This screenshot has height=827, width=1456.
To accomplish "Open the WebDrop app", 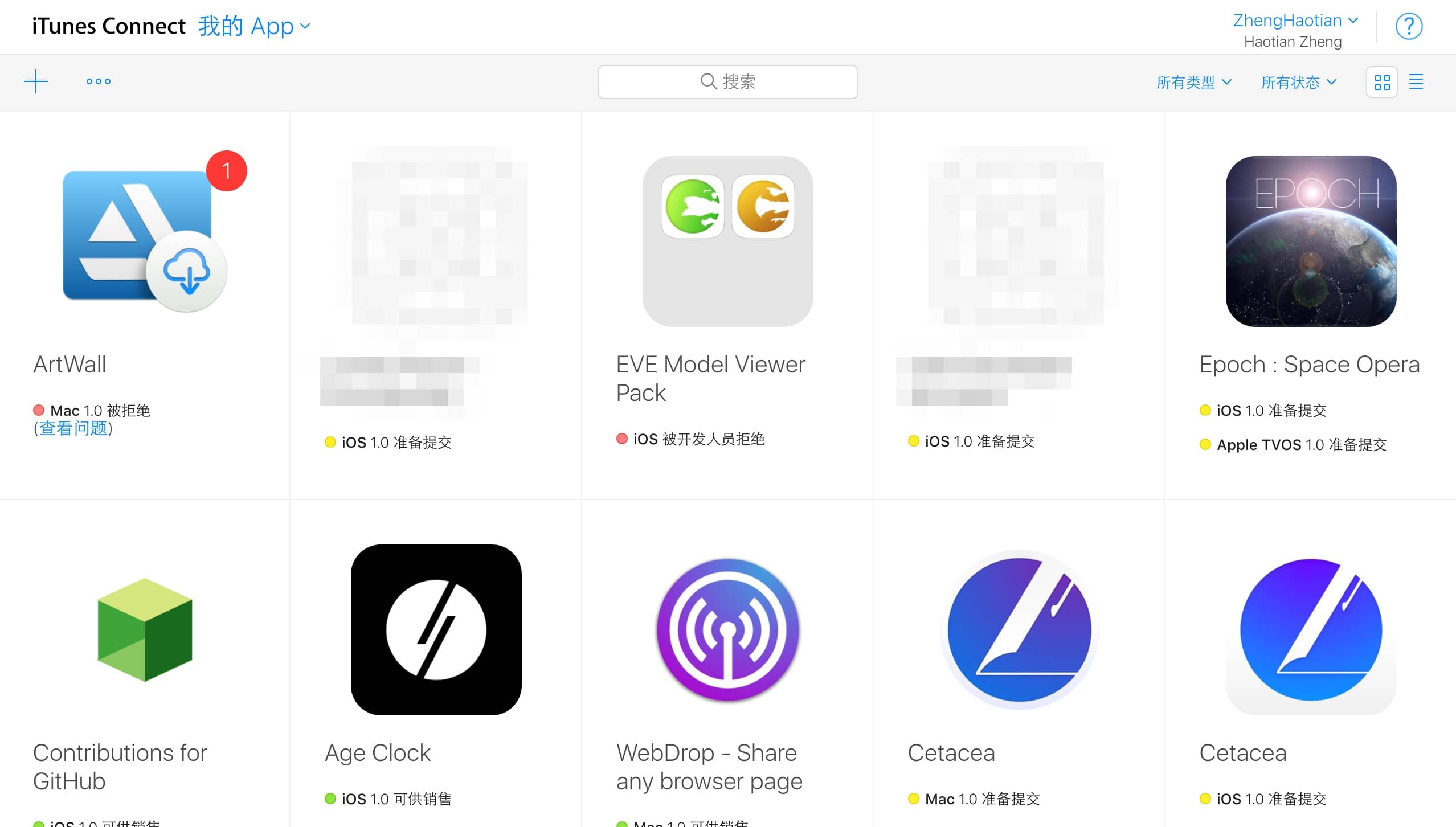I will click(x=727, y=629).
